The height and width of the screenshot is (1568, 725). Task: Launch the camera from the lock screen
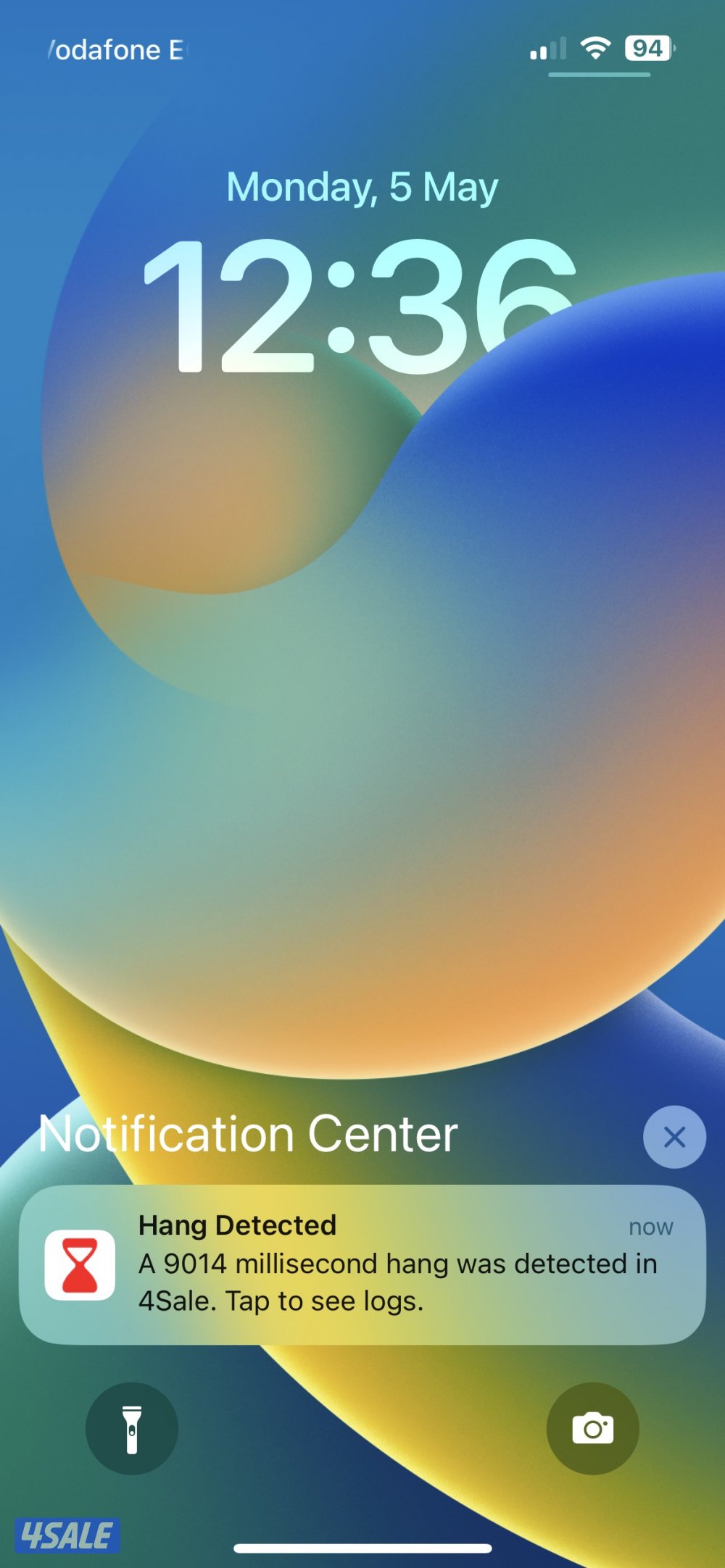[x=592, y=1428]
